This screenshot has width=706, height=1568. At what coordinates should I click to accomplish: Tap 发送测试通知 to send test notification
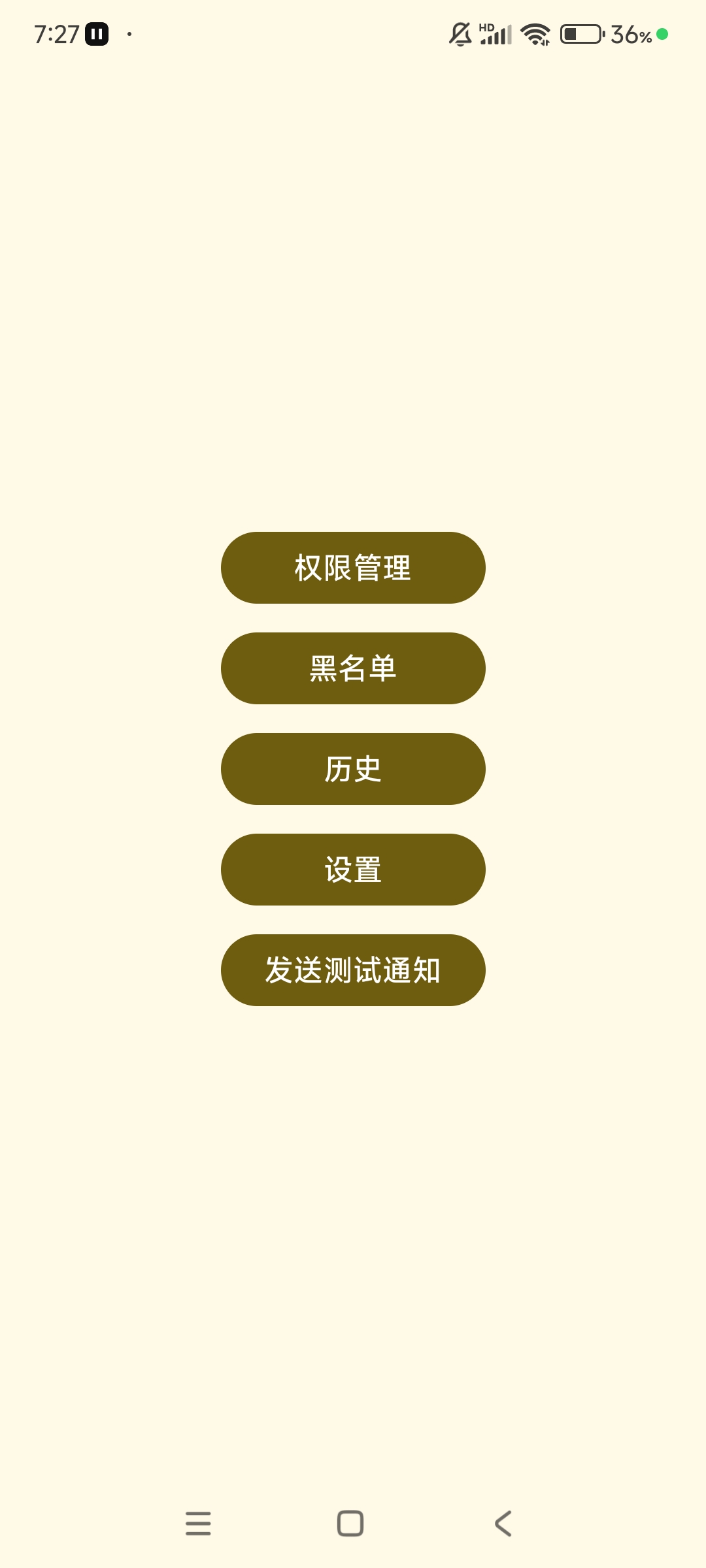353,970
